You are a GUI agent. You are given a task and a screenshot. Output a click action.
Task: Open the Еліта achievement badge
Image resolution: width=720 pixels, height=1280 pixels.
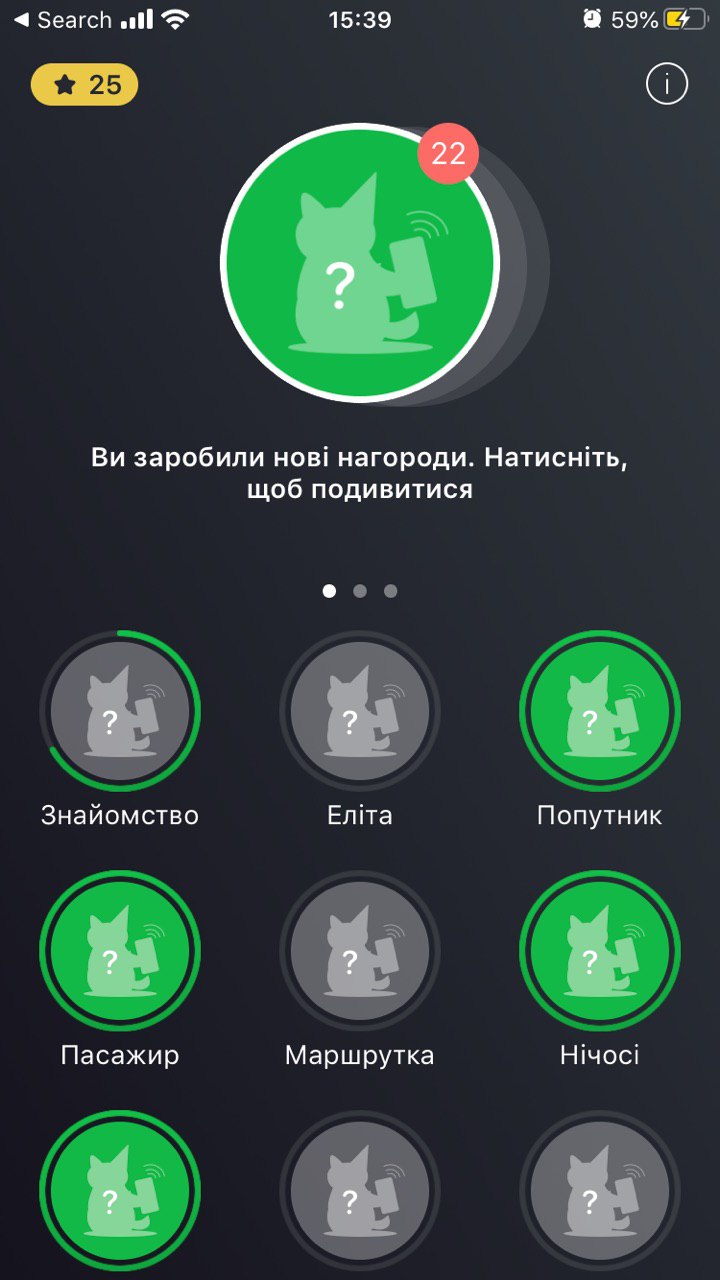coord(360,711)
